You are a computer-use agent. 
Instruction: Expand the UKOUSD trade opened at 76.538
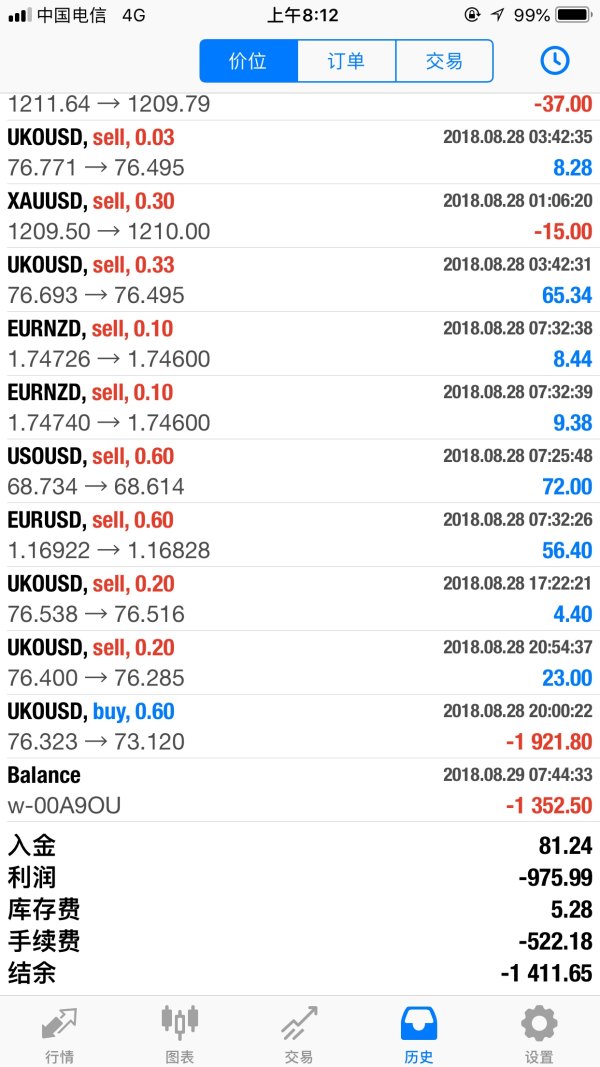(300, 600)
